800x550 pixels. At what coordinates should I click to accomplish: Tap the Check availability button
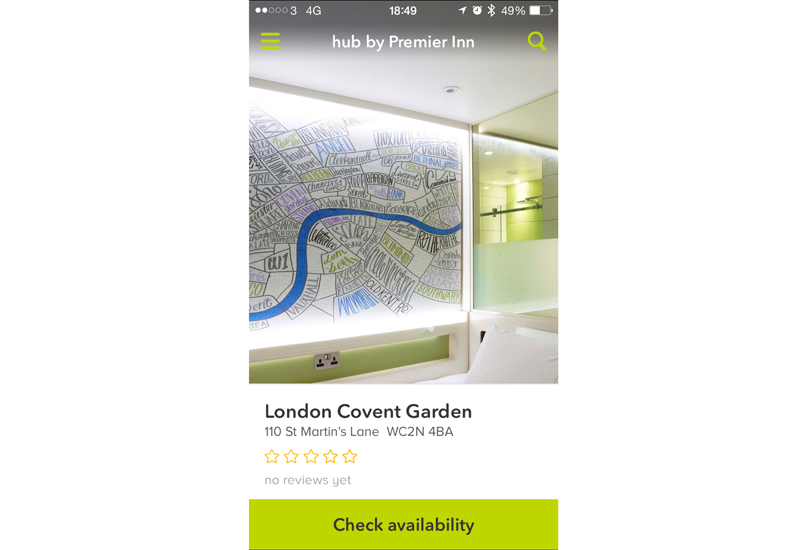(x=403, y=525)
